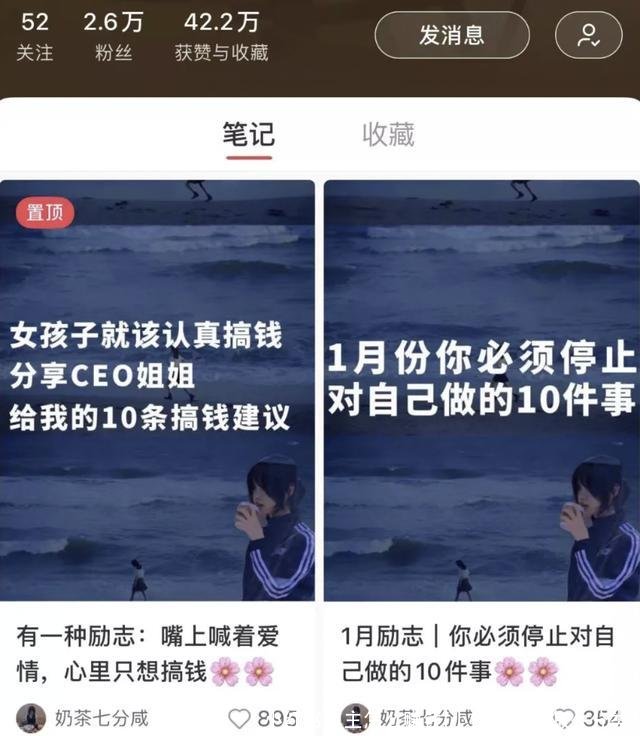Like the note 有一种励志

240,718
